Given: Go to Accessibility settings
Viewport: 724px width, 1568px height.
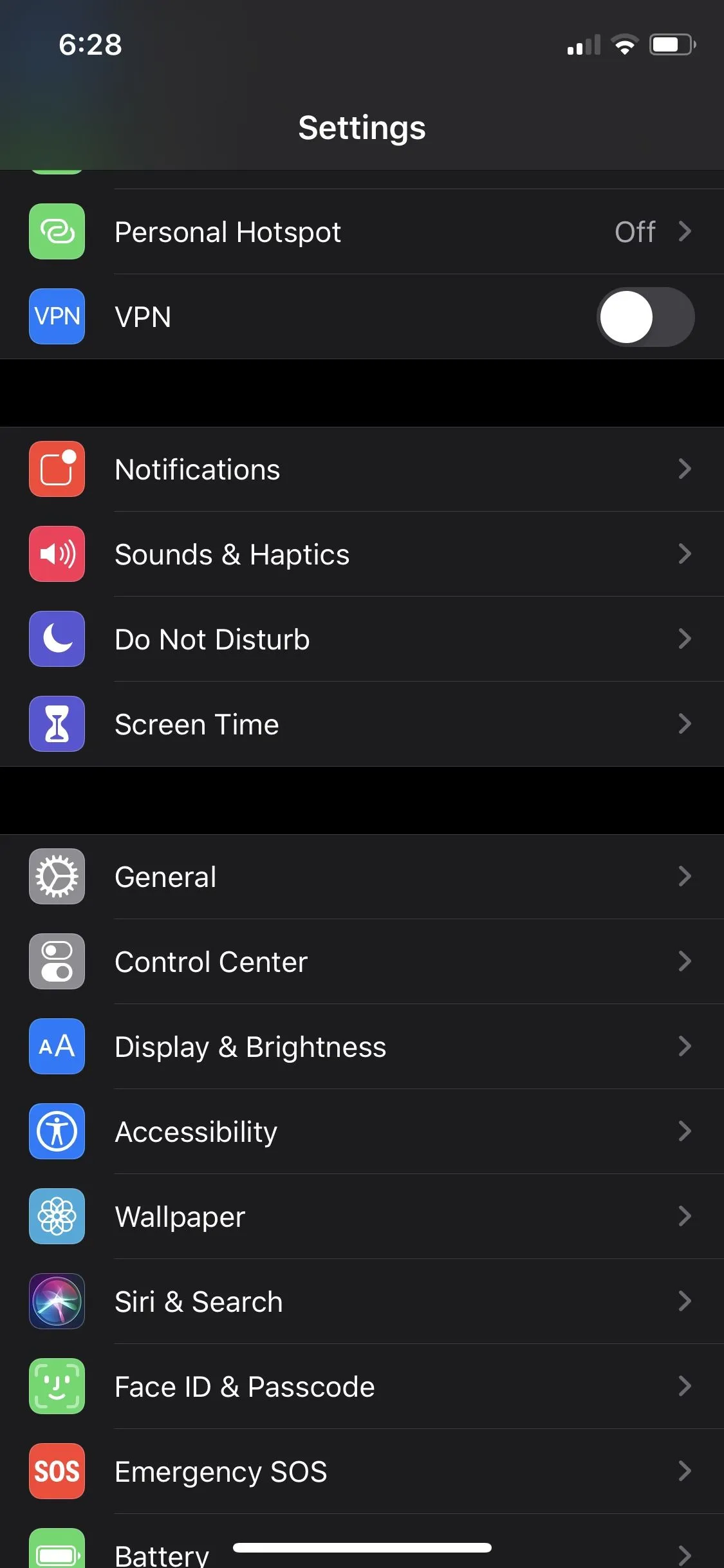Looking at the screenshot, I should (360, 1132).
